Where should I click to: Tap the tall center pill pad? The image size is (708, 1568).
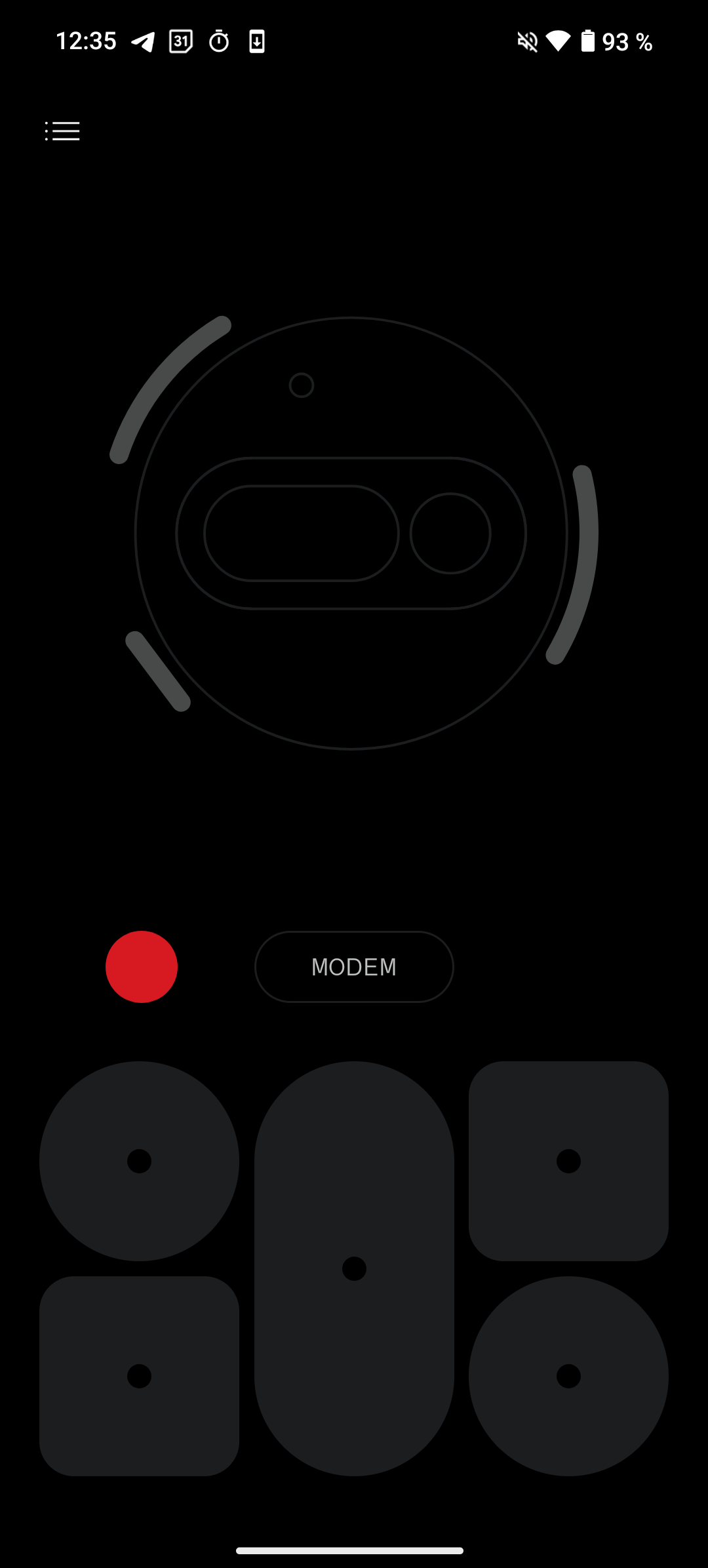tap(354, 1268)
